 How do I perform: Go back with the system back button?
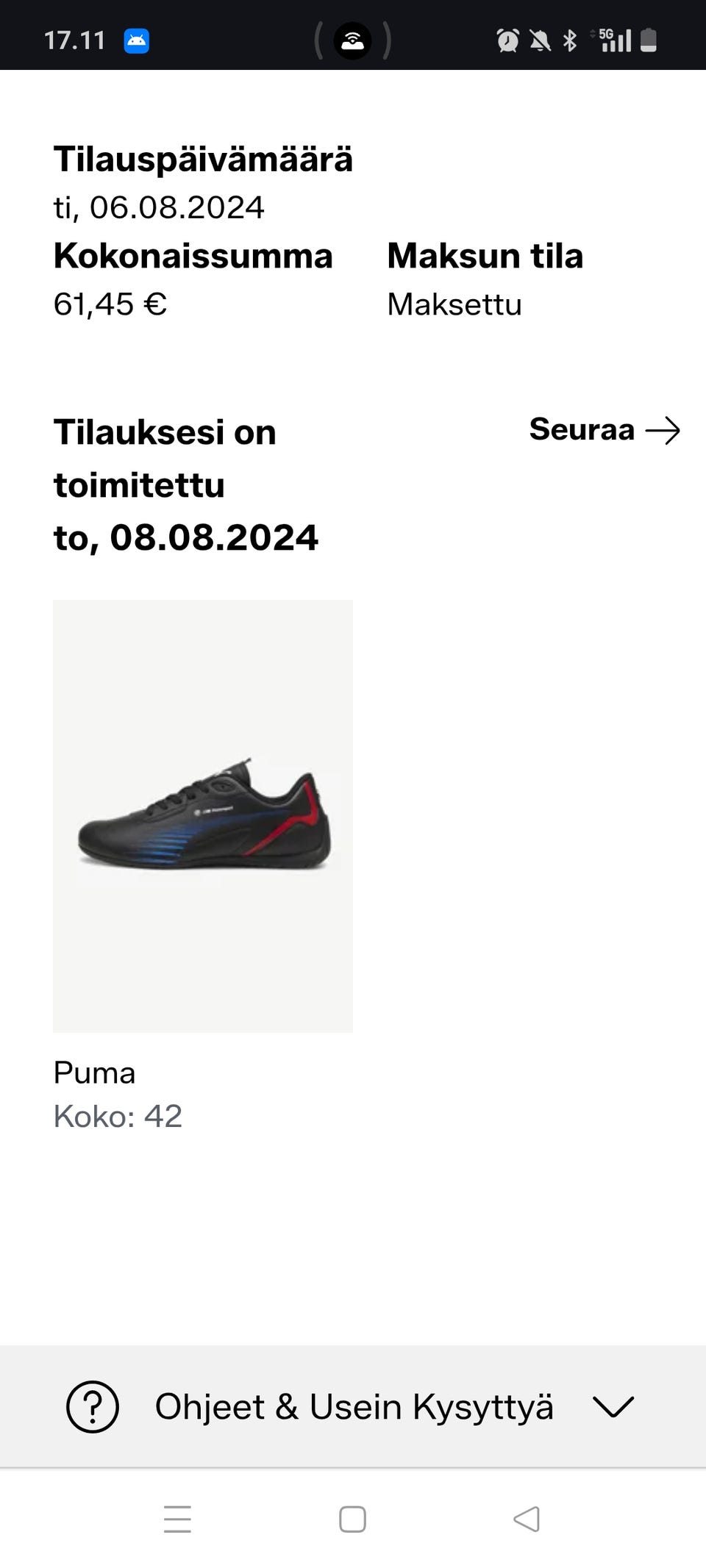527,1519
